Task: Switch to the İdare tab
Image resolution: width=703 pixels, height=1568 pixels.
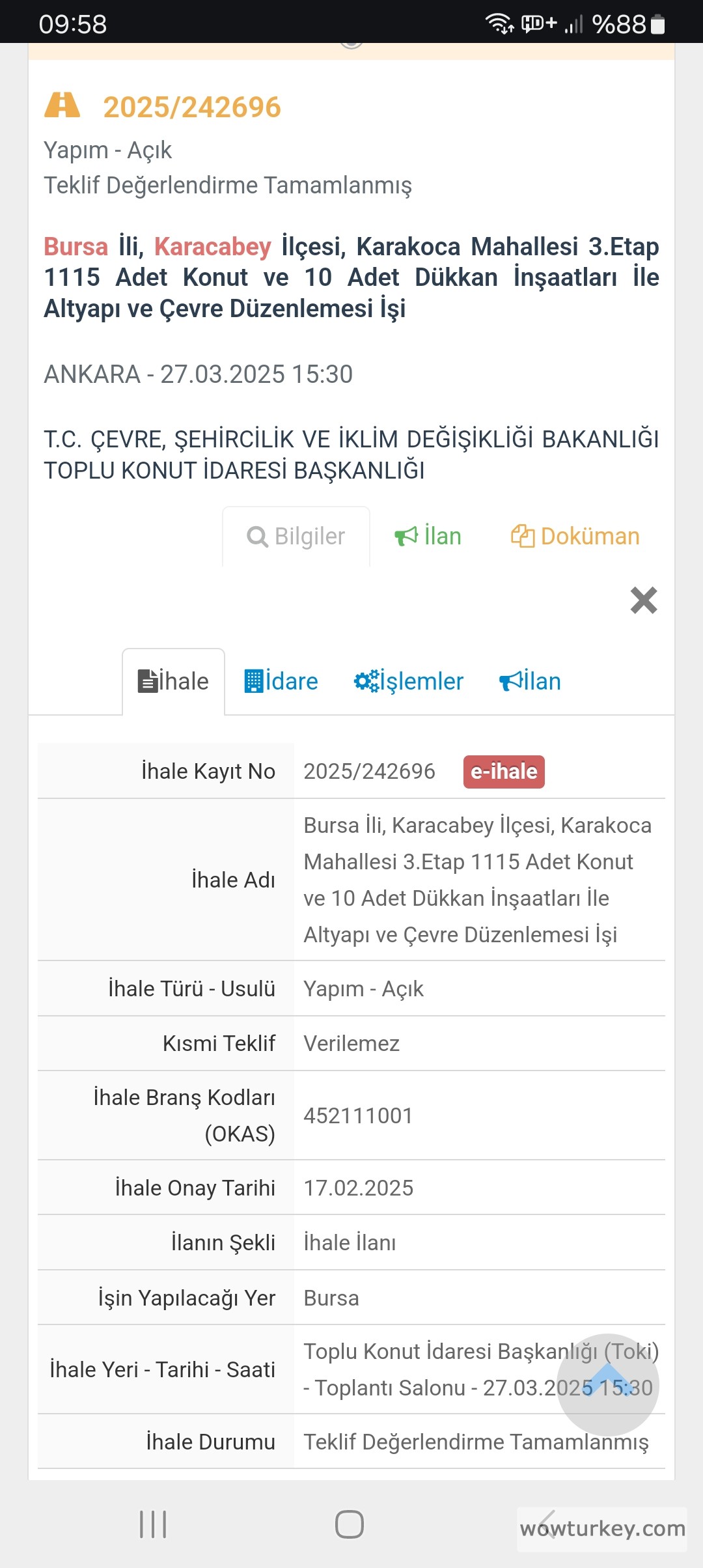Action: coord(281,681)
